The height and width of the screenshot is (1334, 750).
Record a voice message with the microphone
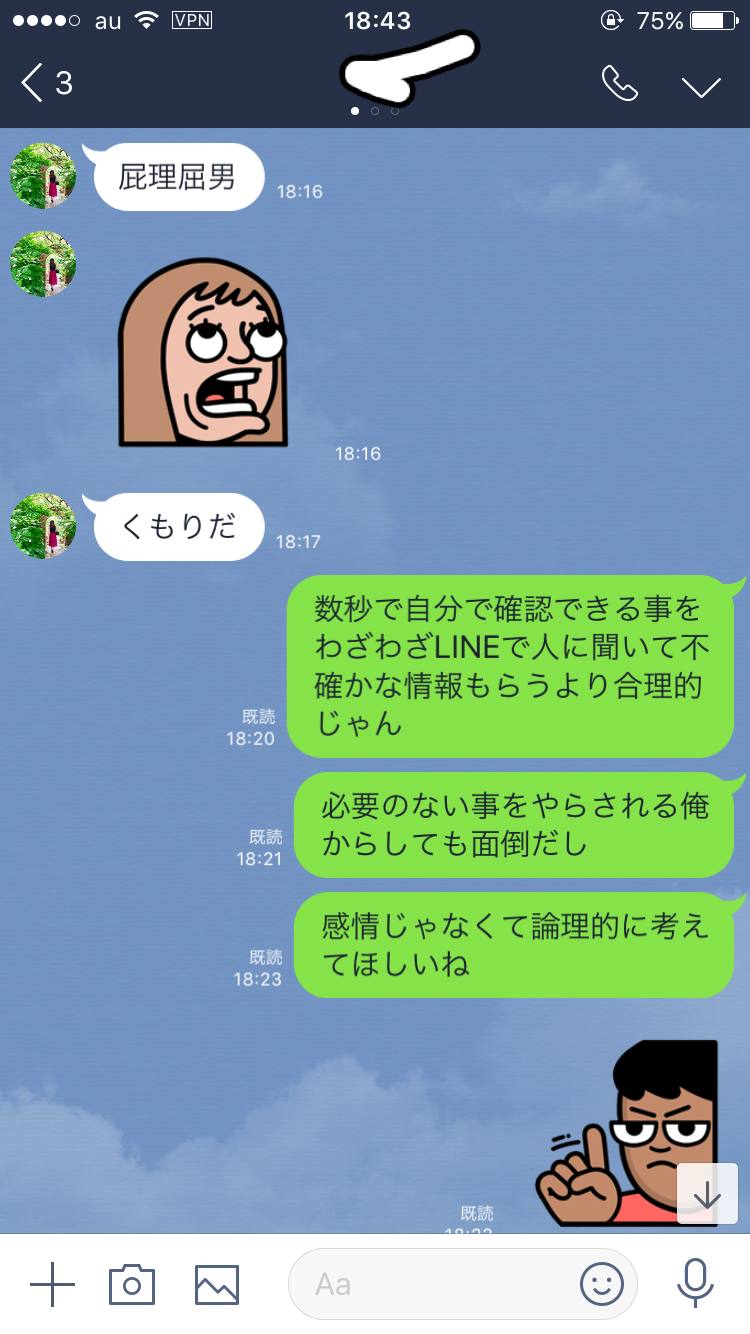[x=694, y=1283]
